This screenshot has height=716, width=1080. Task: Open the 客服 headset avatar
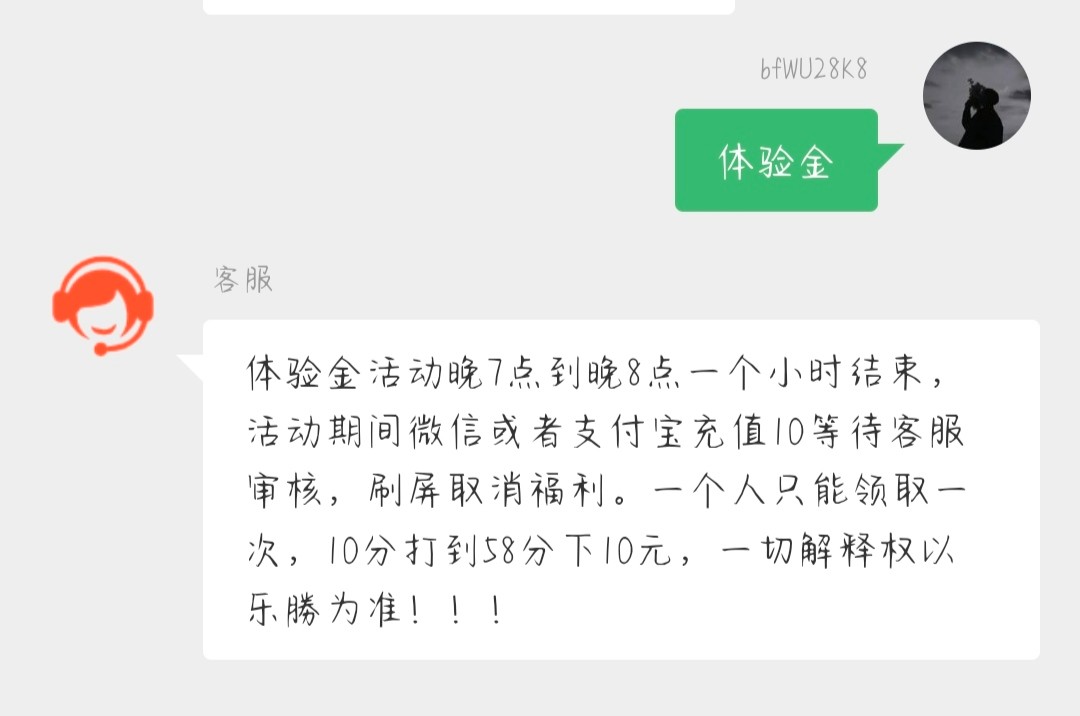[x=103, y=304]
